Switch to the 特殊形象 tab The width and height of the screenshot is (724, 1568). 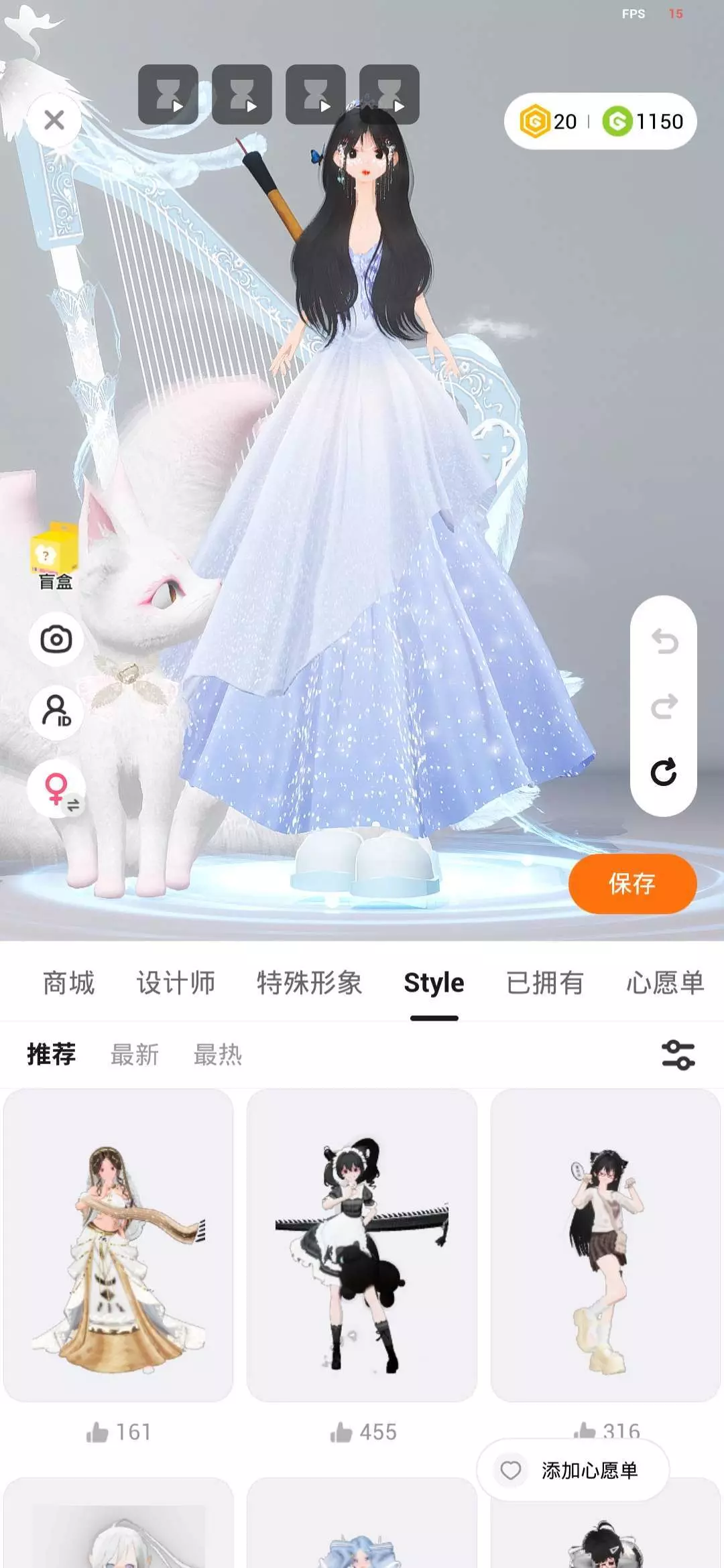[x=309, y=983]
